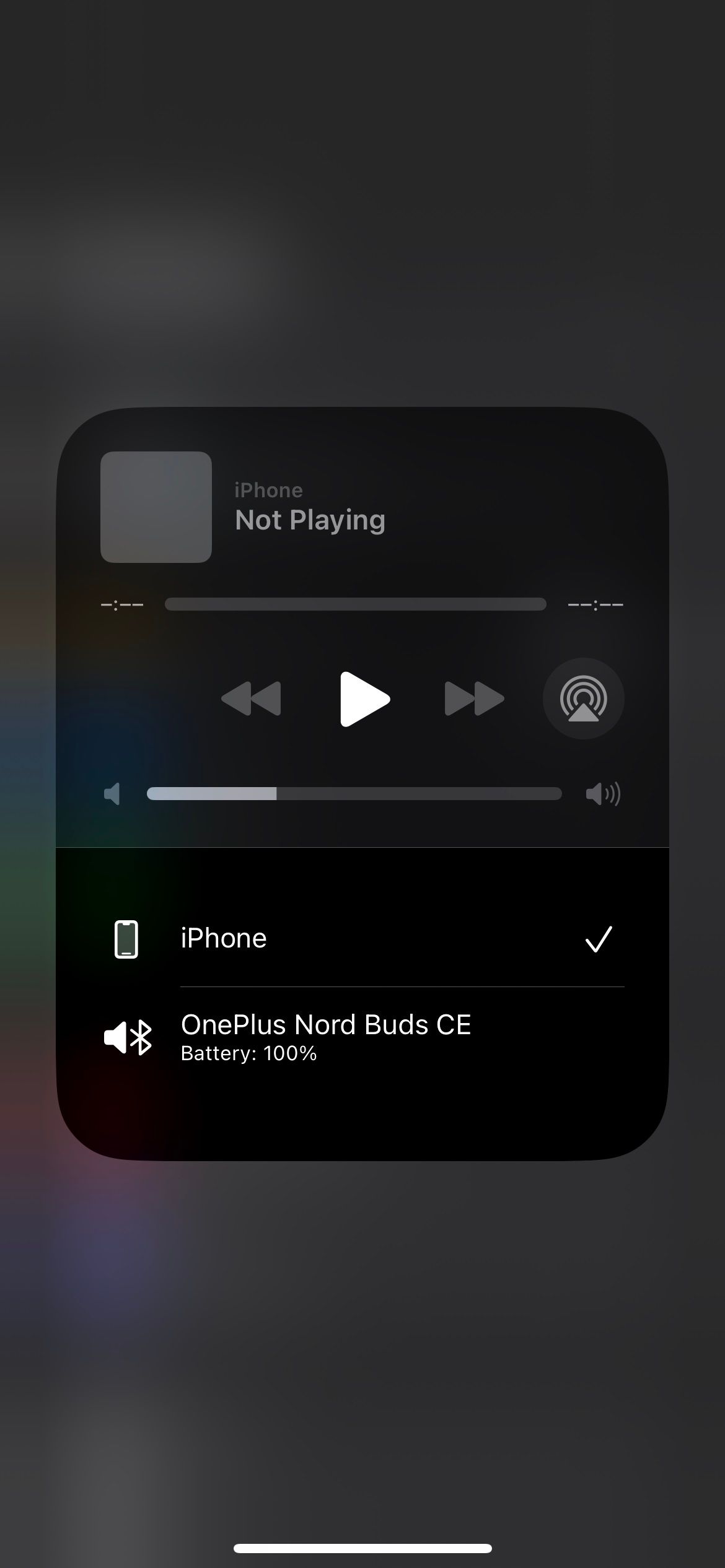Collapse the audio output picker

pos(583,699)
